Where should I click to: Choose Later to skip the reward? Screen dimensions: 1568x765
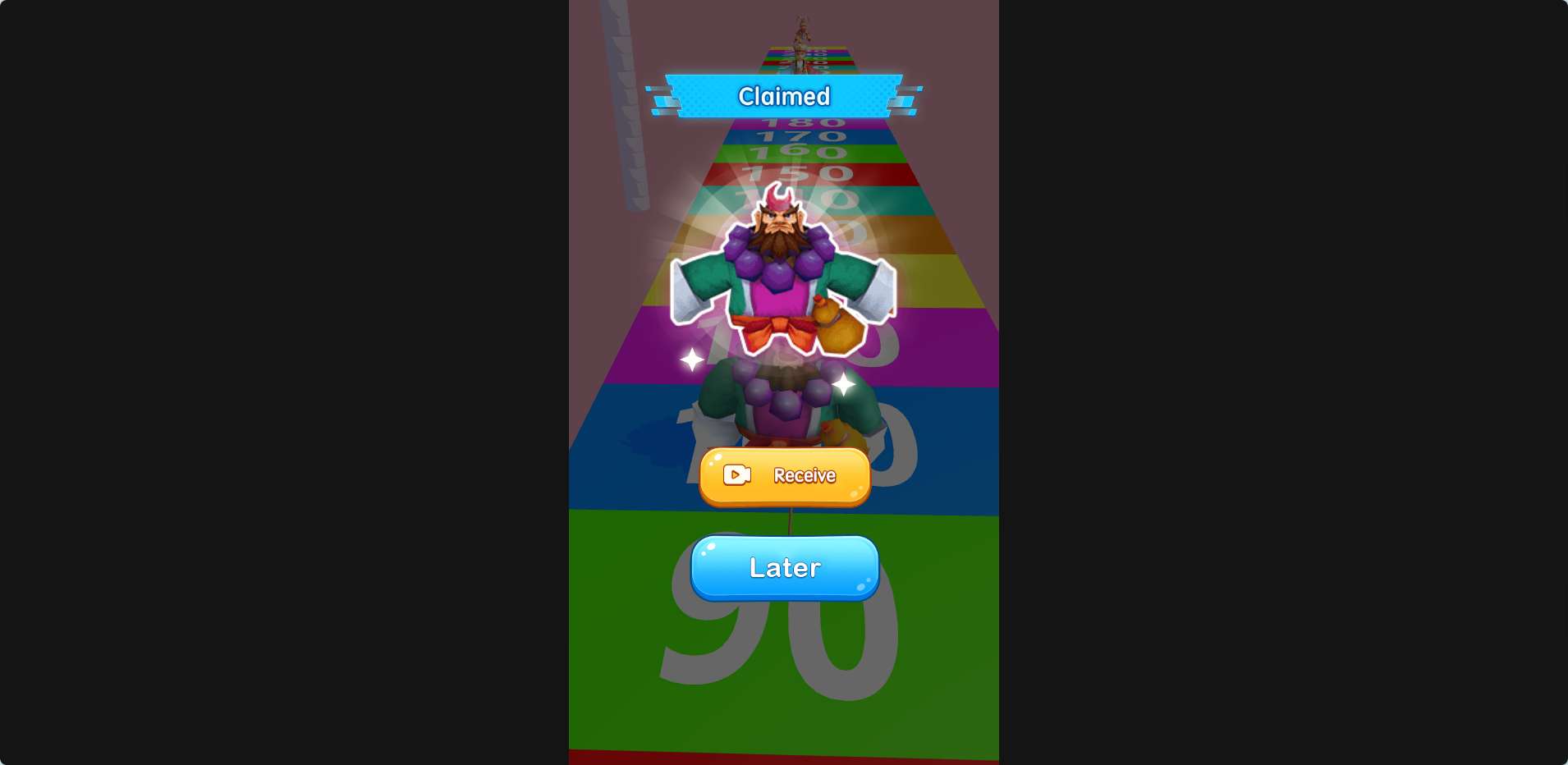[785, 567]
